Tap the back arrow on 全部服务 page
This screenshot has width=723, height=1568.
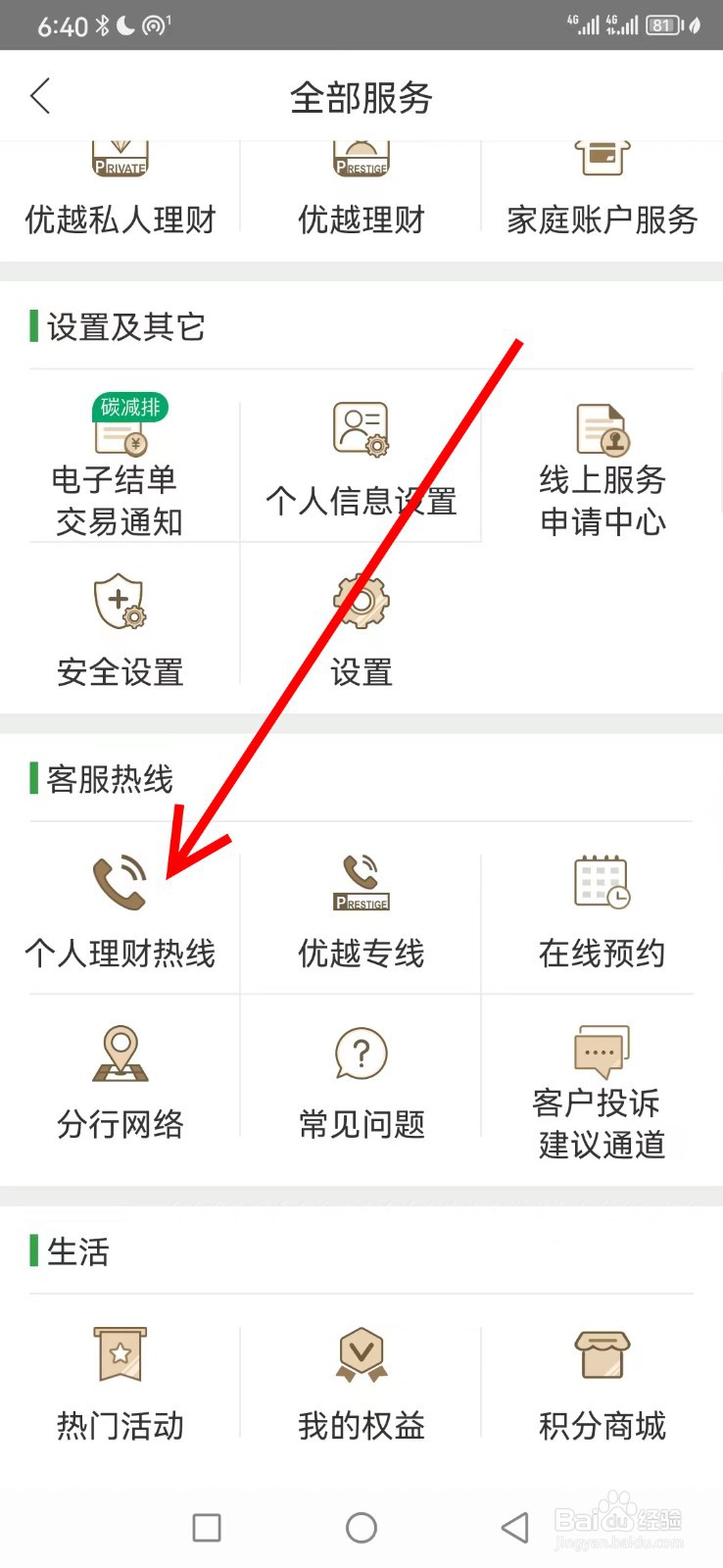coord(39,96)
